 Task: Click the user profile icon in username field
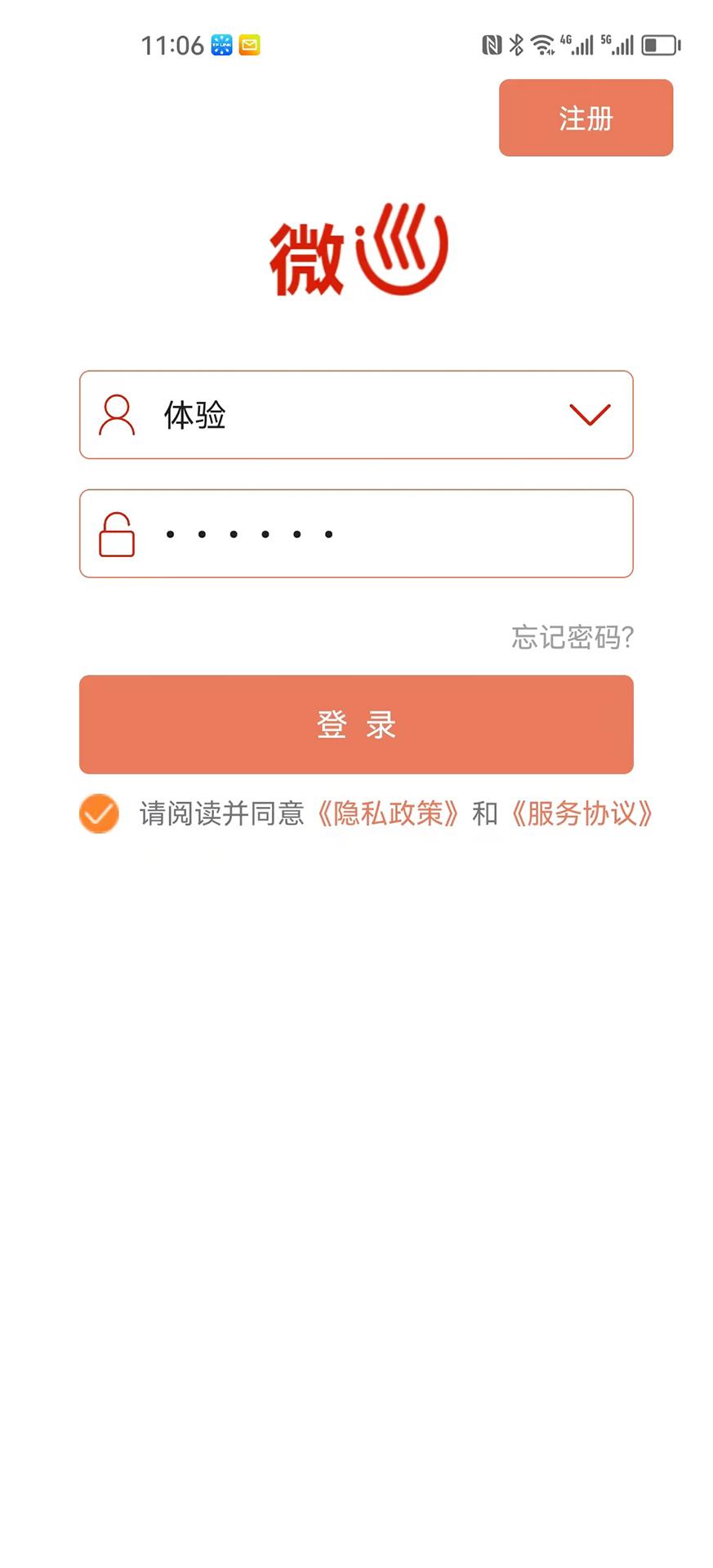point(116,415)
